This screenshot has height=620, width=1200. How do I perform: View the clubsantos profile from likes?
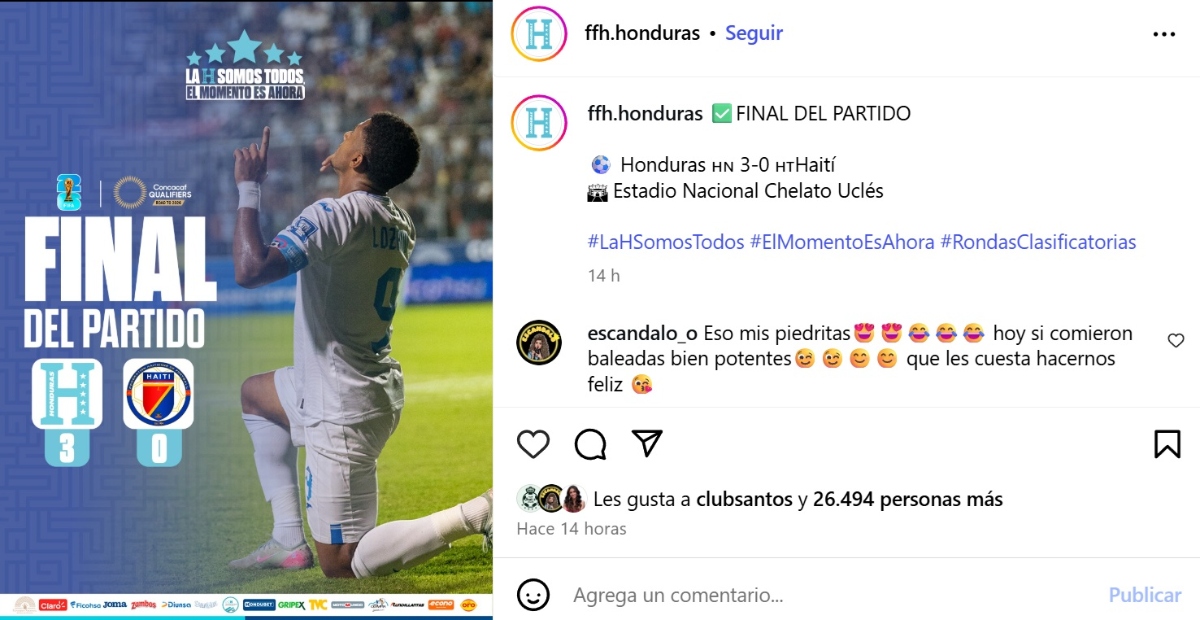point(744,499)
